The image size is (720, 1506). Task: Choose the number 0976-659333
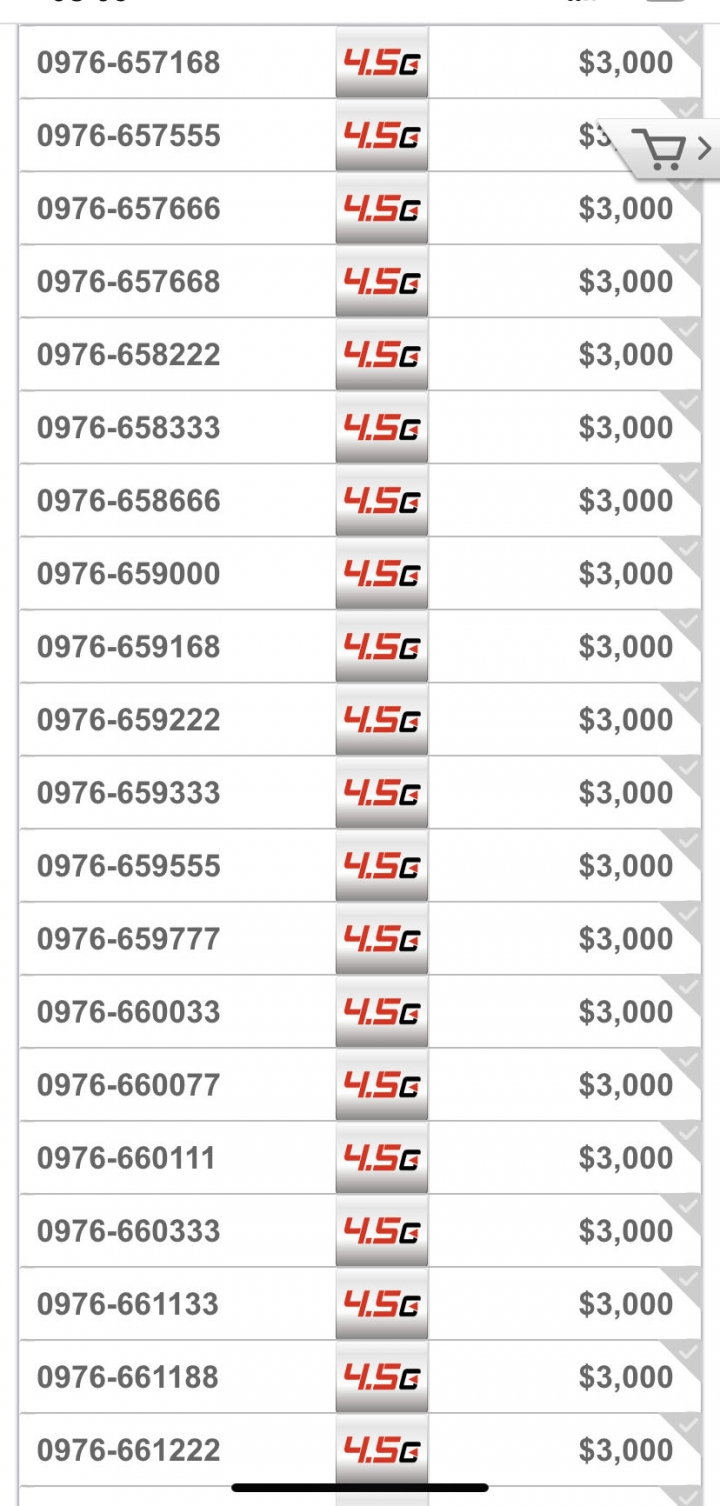[x=360, y=792]
